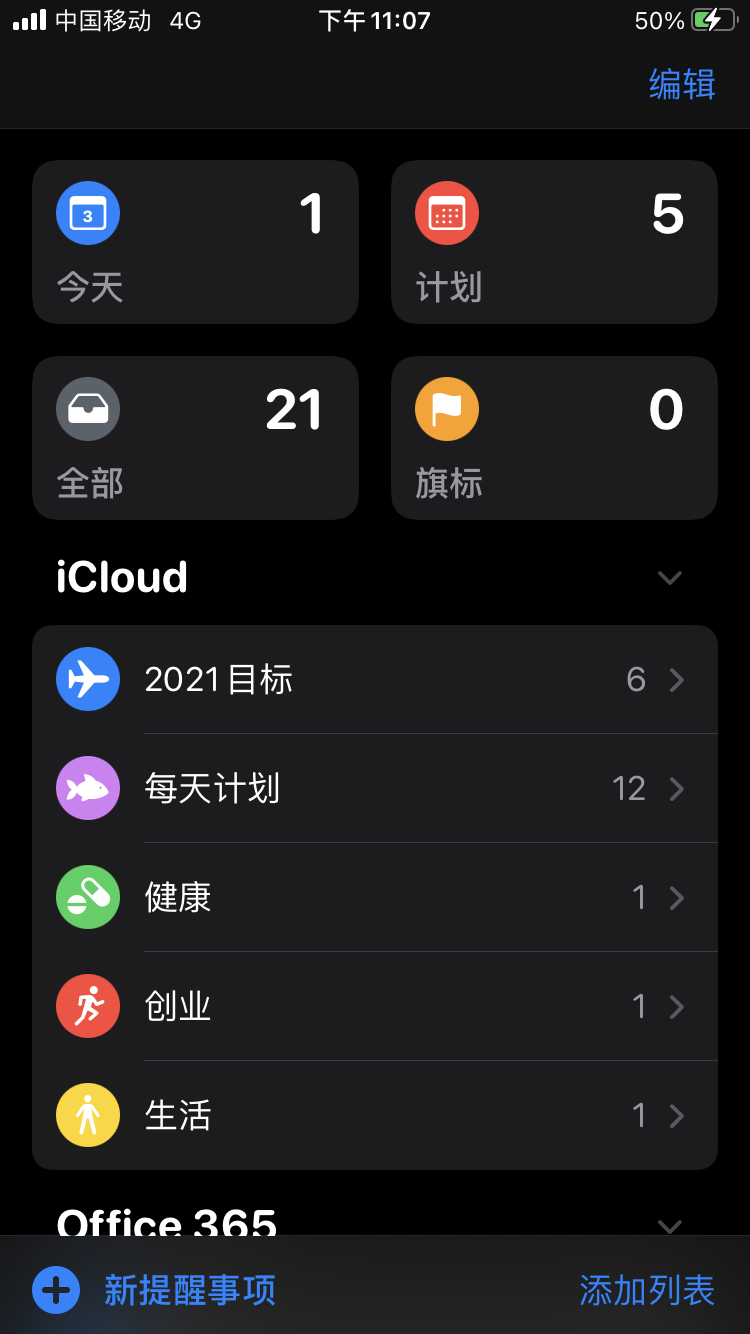The height and width of the screenshot is (1334, 750).
Task: Collapse the Office 365 section
Action: tap(669, 1225)
